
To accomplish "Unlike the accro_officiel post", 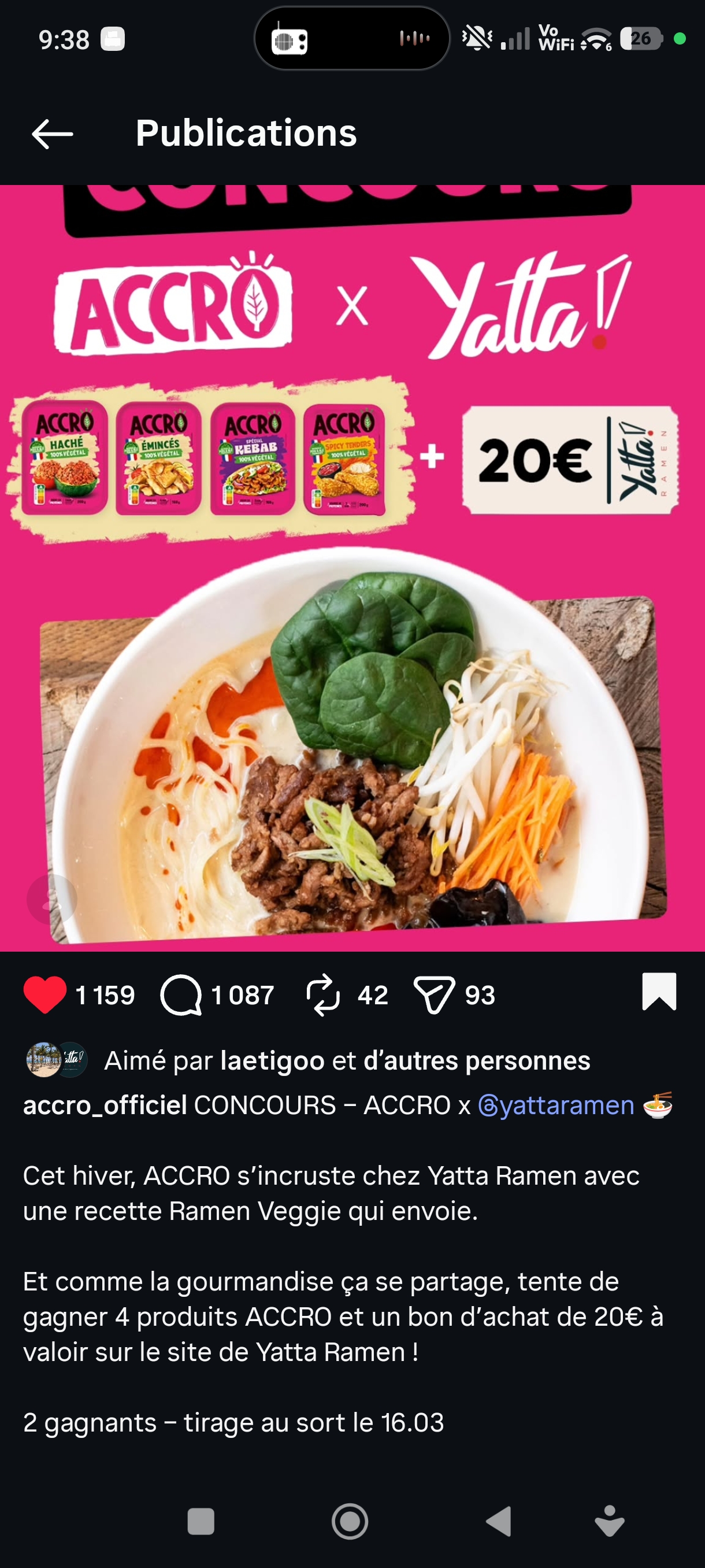I will pos(45,994).
